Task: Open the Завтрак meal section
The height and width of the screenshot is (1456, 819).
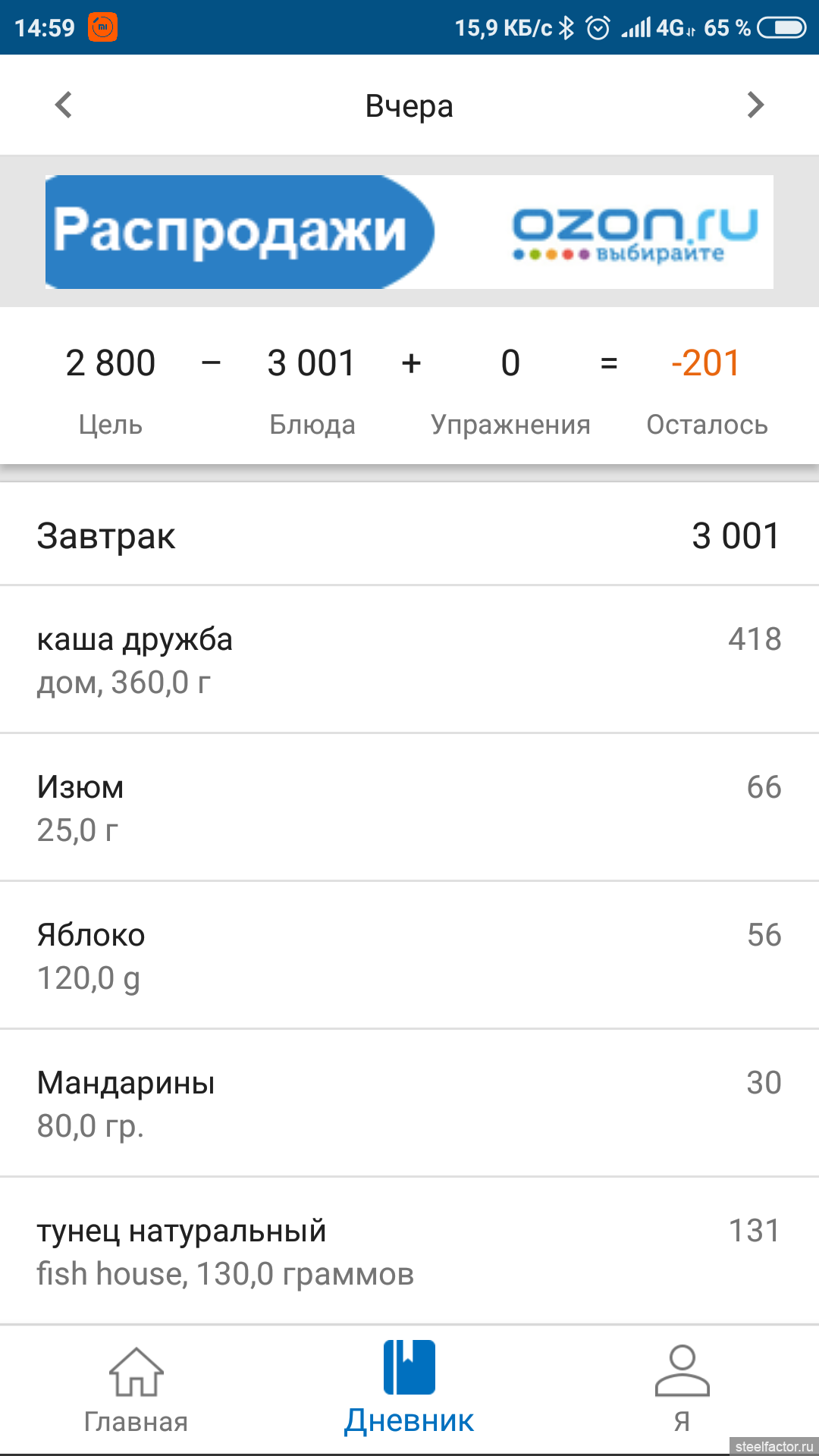Action: (409, 535)
